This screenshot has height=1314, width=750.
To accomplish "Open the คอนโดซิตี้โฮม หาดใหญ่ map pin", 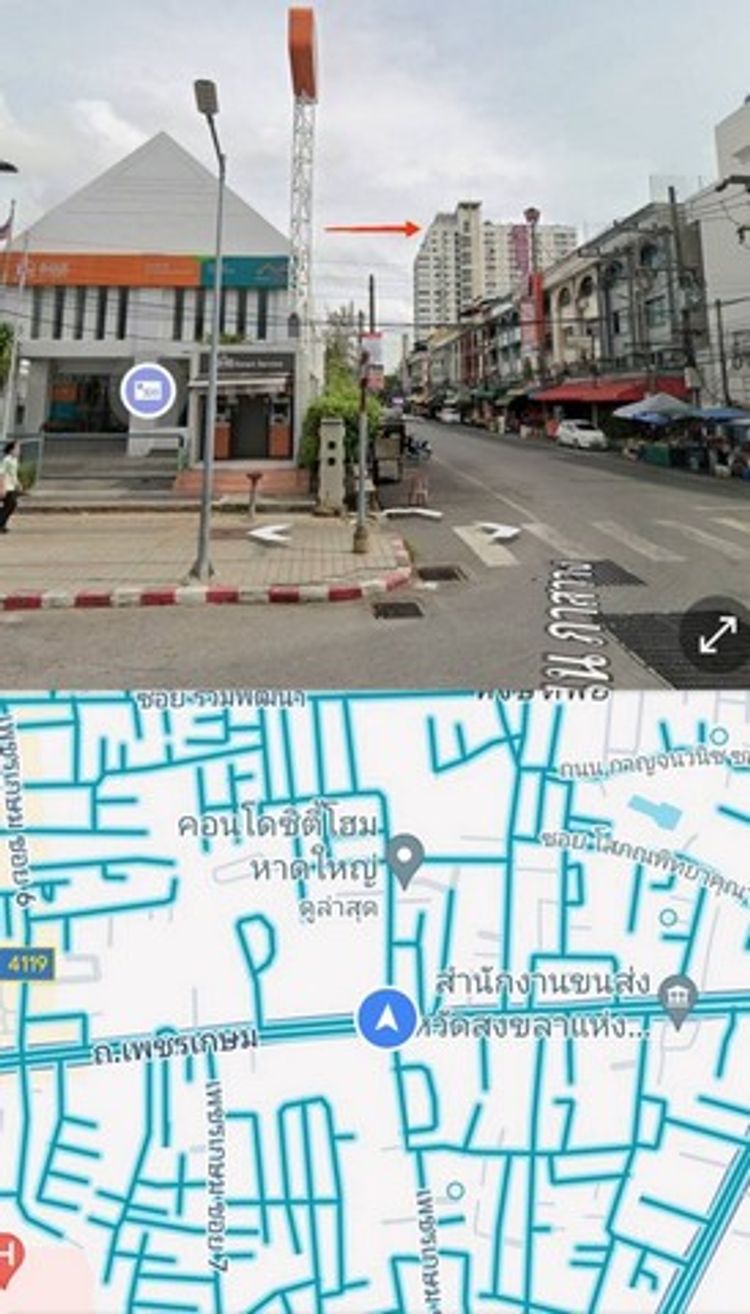I will tap(405, 860).
